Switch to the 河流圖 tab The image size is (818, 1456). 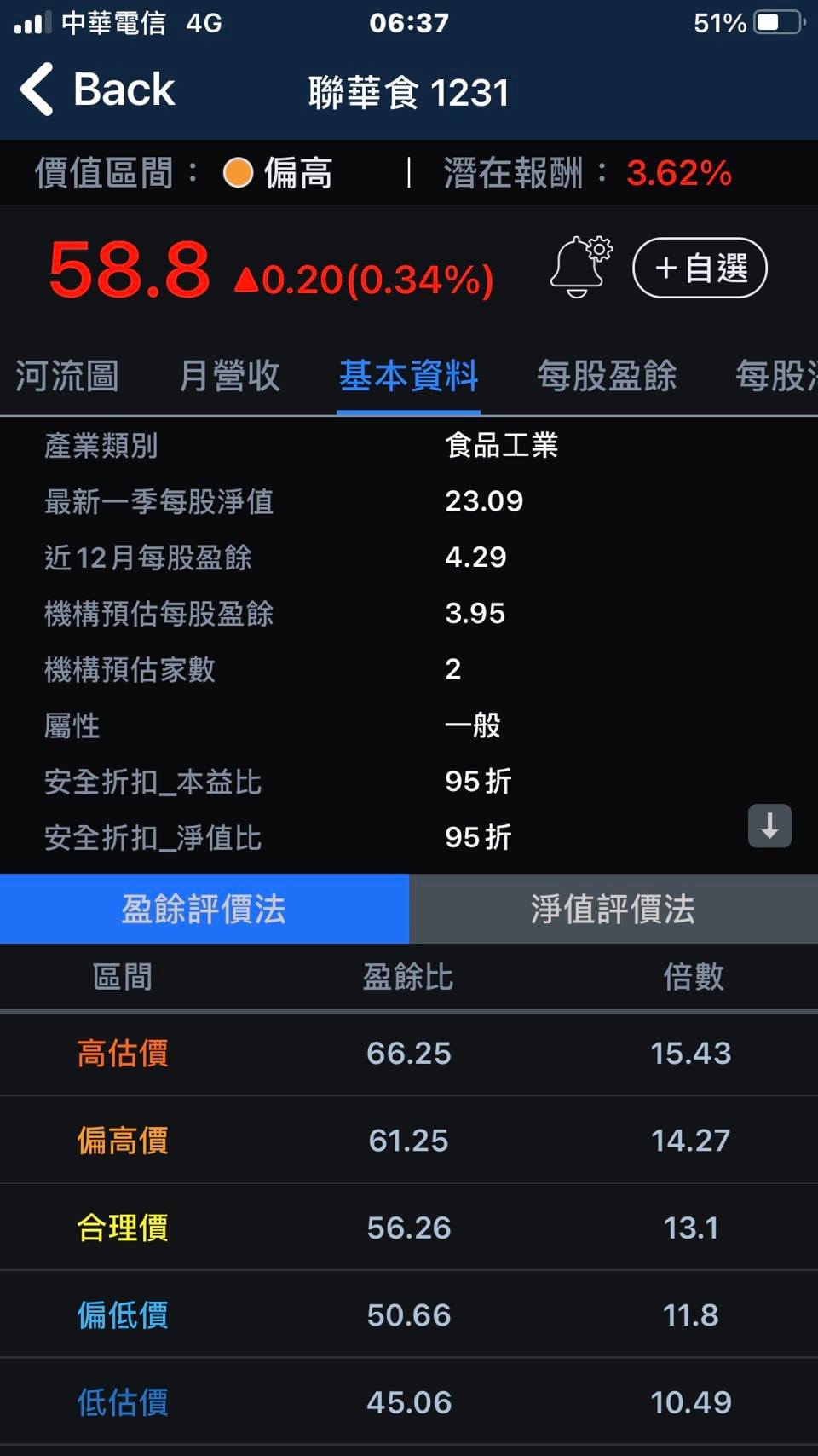(67, 376)
